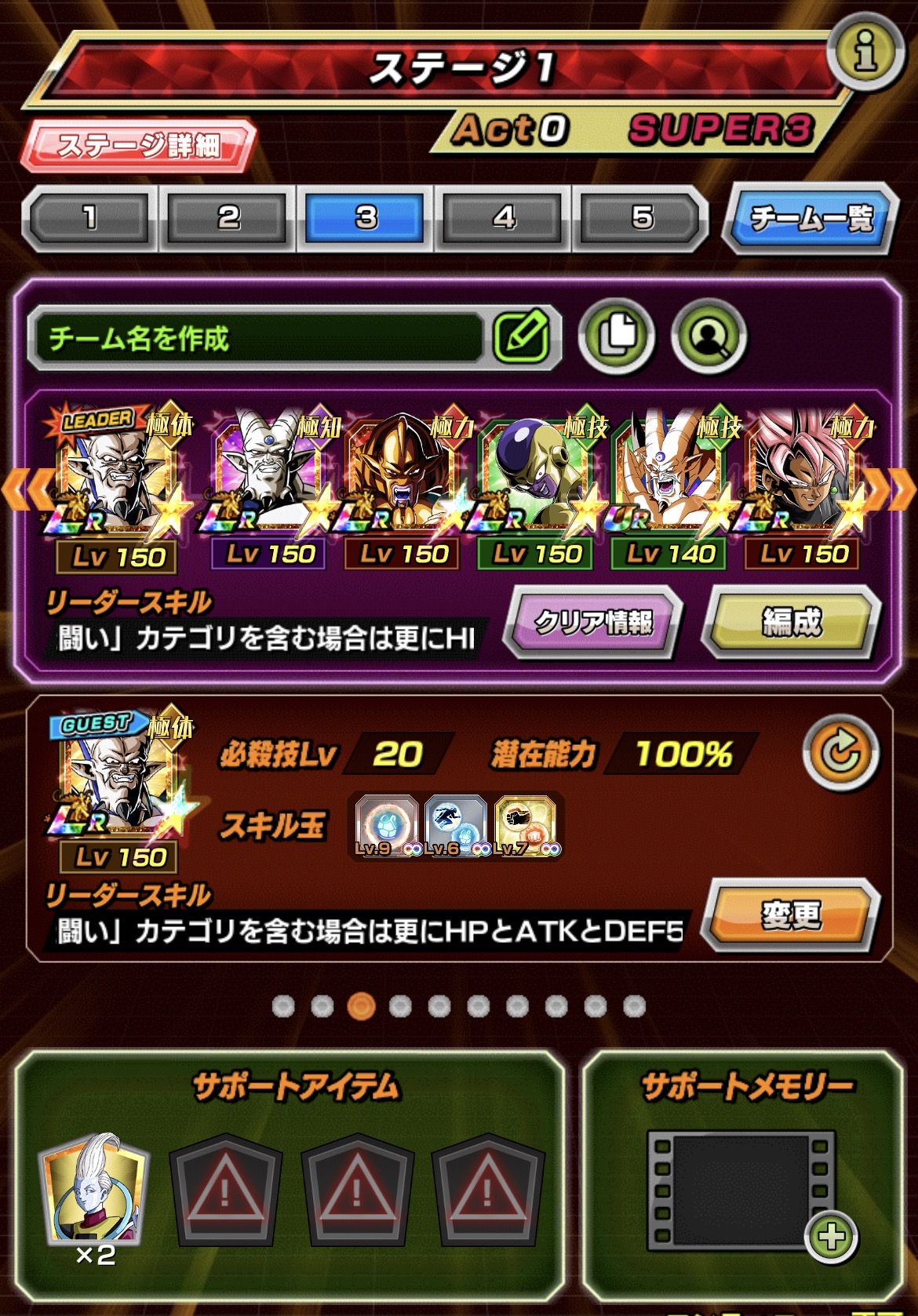This screenshot has height=1316, width=918.
Task: Open チーム一覧 team list
Action: coord(811,219)
